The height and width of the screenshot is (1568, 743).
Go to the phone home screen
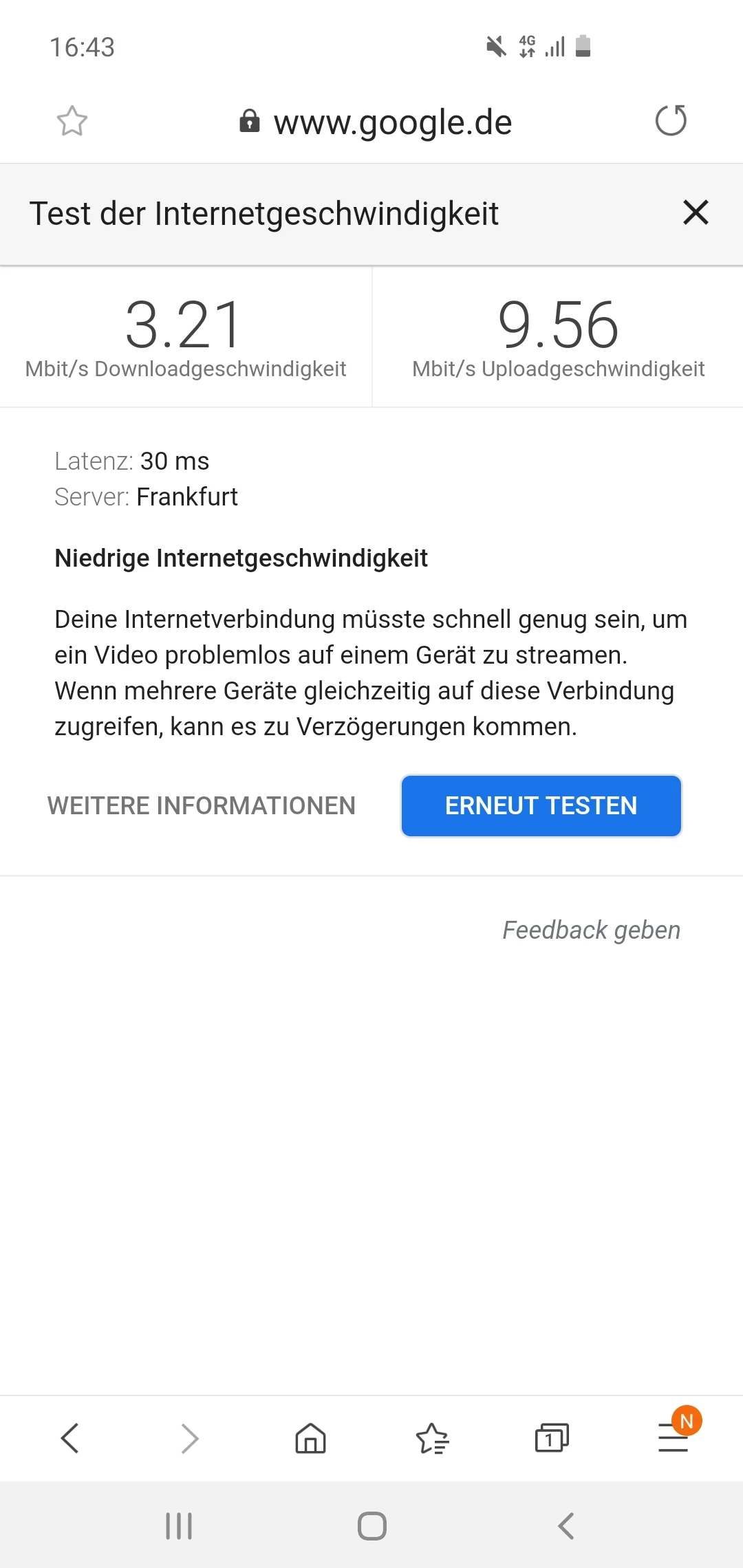pos(371,1526)
